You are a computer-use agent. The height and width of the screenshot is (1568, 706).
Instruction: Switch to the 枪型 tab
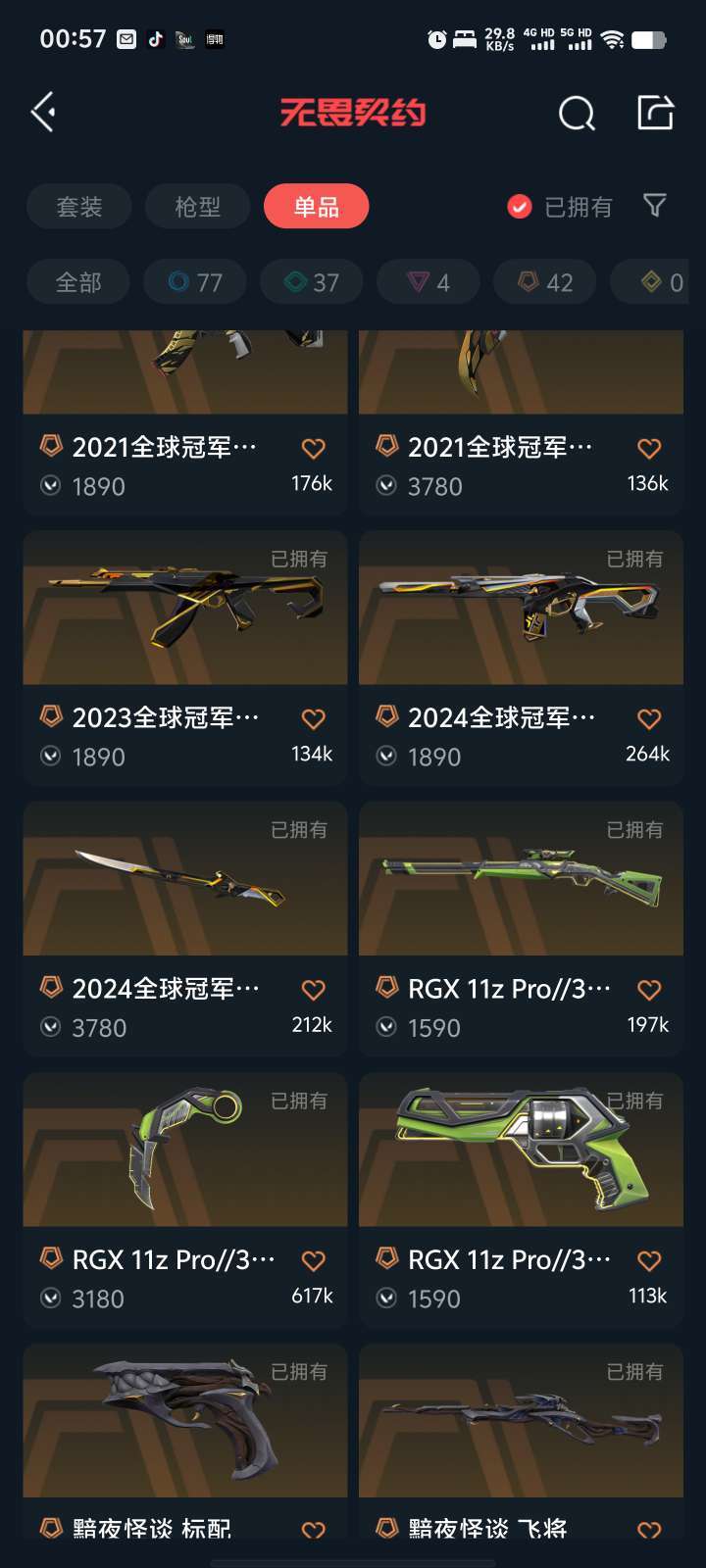point(198,207)
